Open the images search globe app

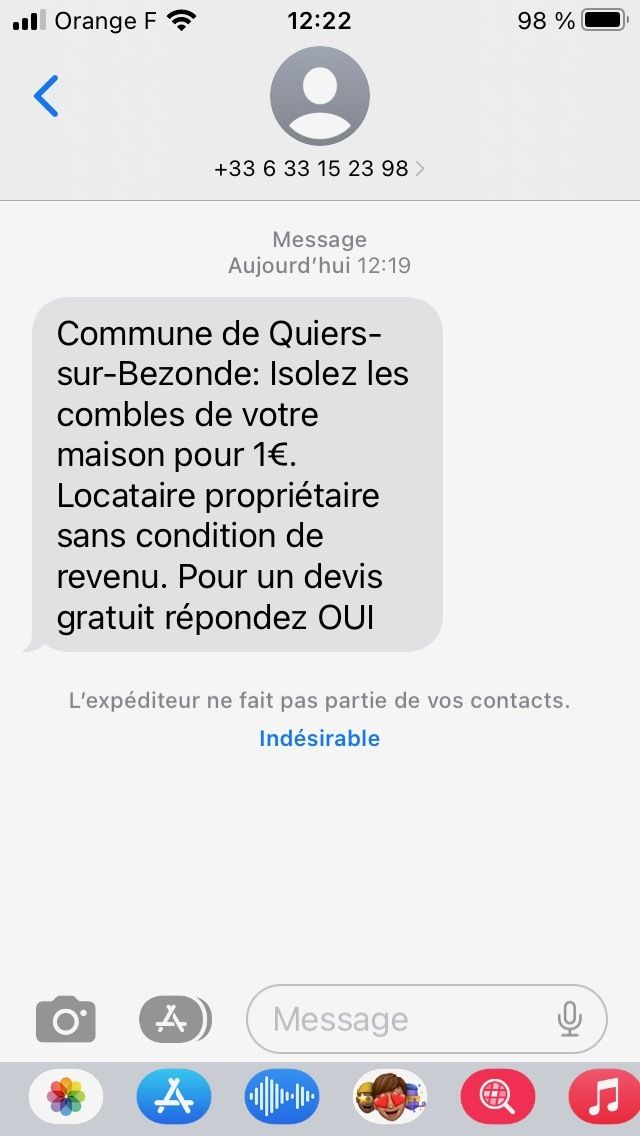coord(497,1097)
